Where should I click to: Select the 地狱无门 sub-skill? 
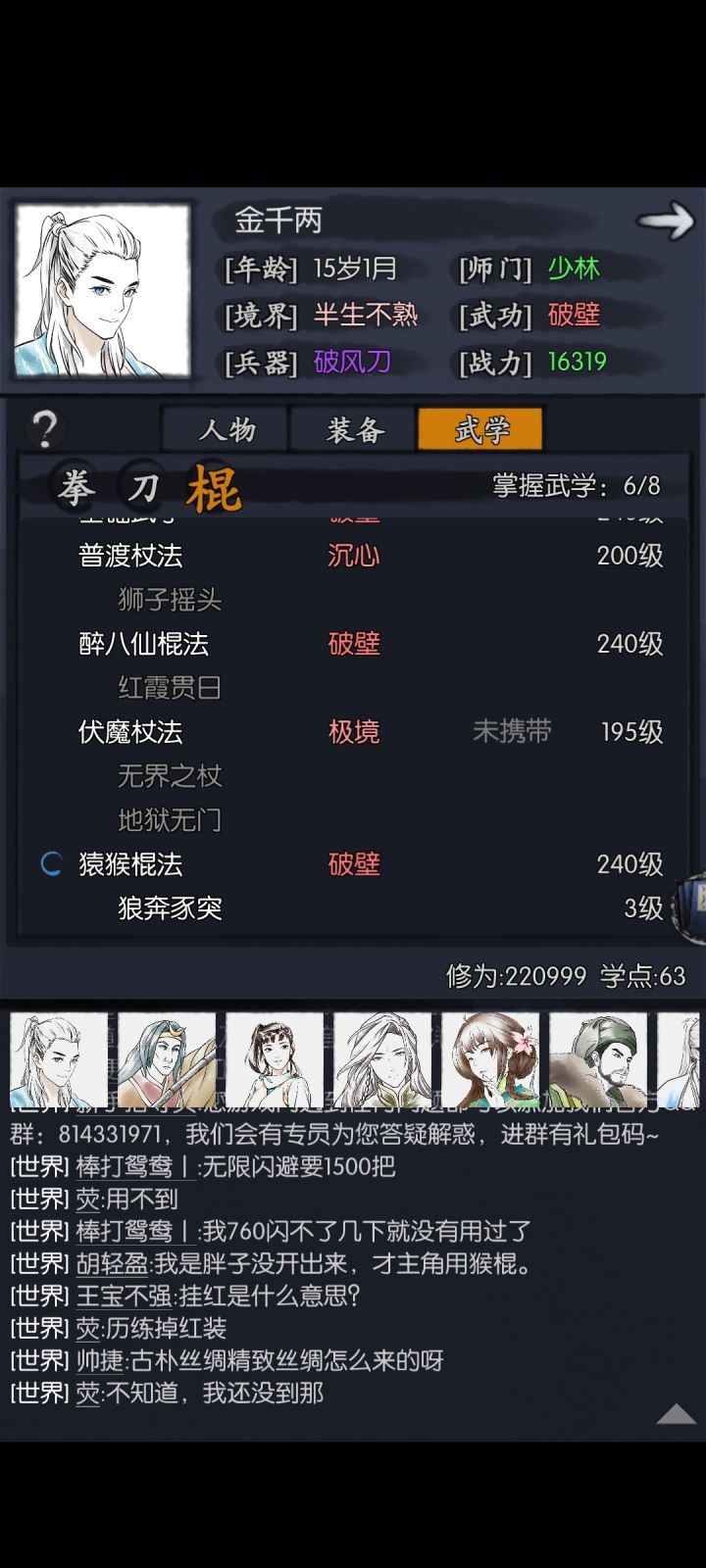coord(168,820)
